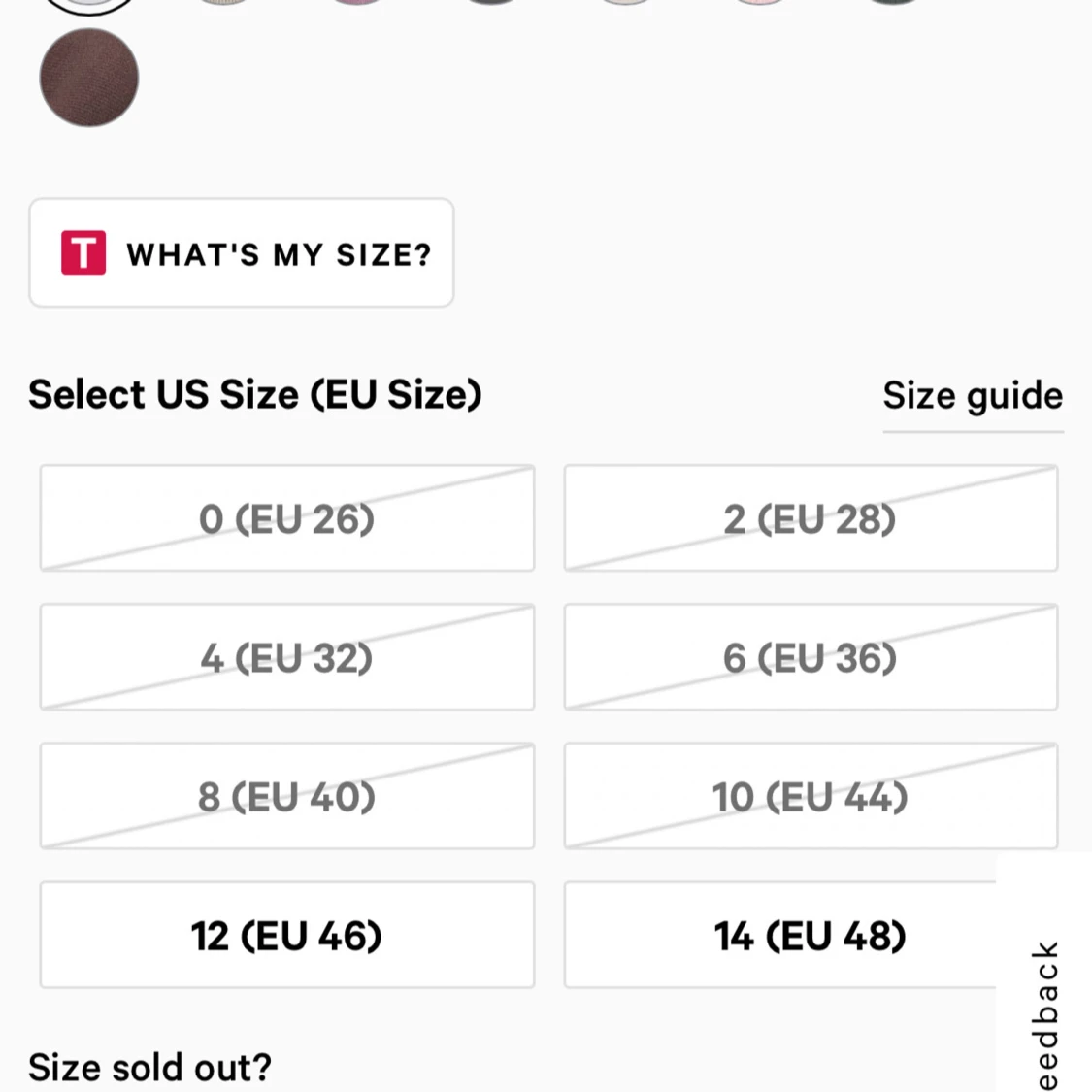Tap sold-out size 4 (EU 32)
1092x1092 pixels.
[x=286, y=657]
